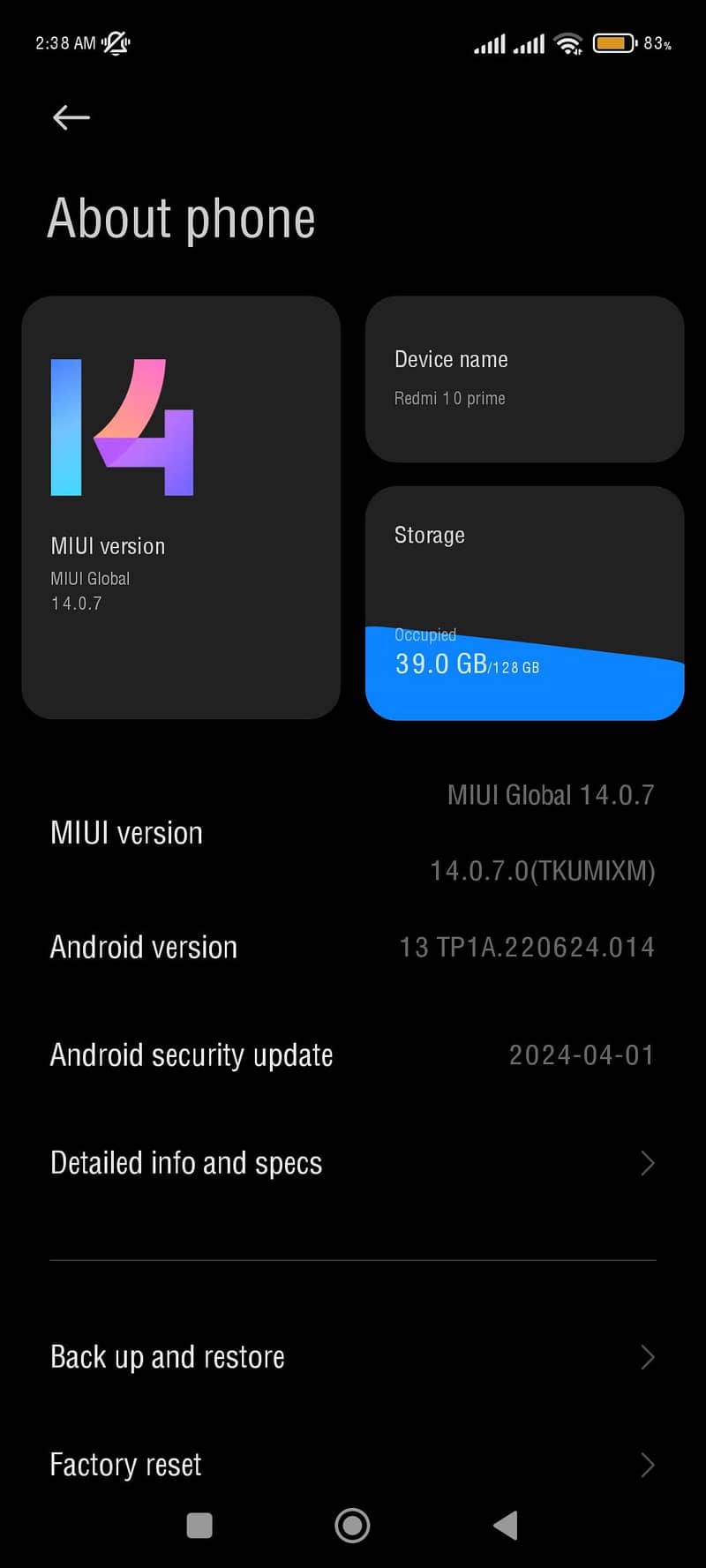
Task: Tap the Android security update date row
Action: [353, 1054]
